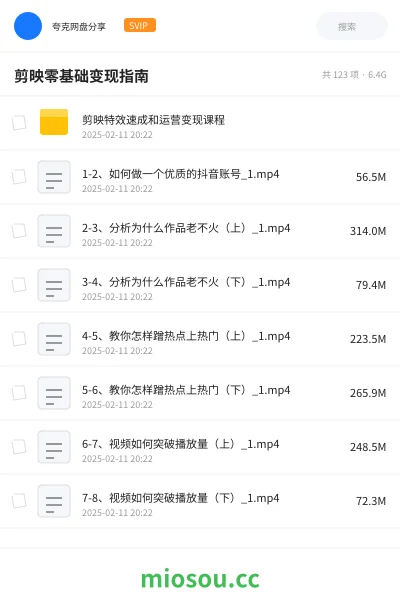Check the box for the 314.0M file
Viewport: 400px width, 600px height.
(x=19, y=231)
